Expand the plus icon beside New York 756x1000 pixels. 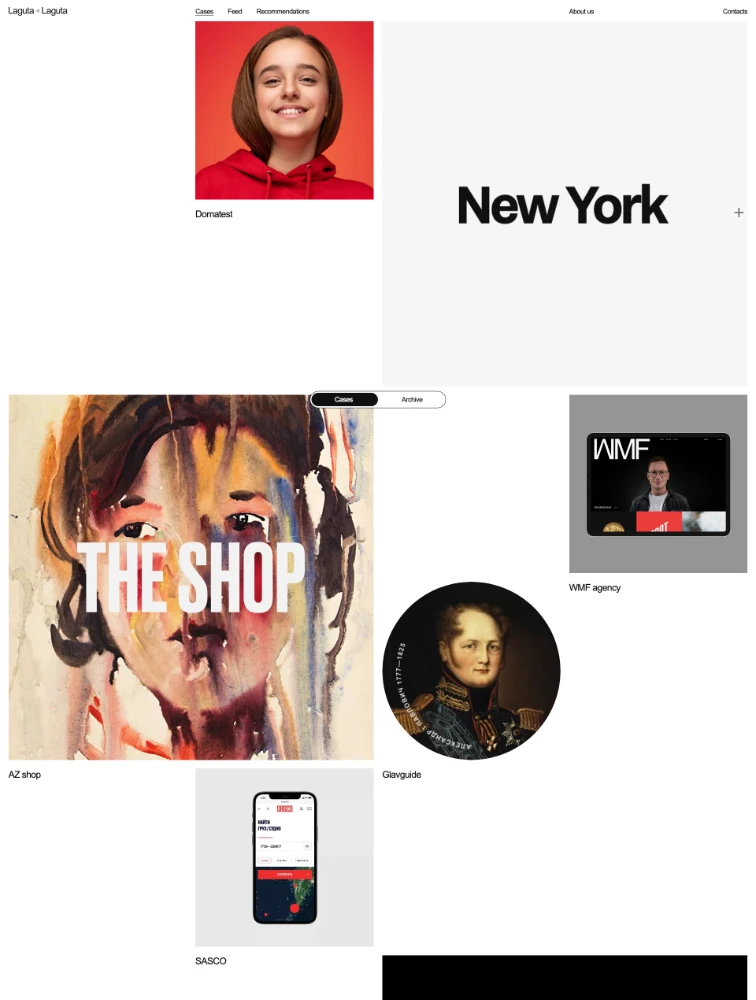tap(739, 212)
